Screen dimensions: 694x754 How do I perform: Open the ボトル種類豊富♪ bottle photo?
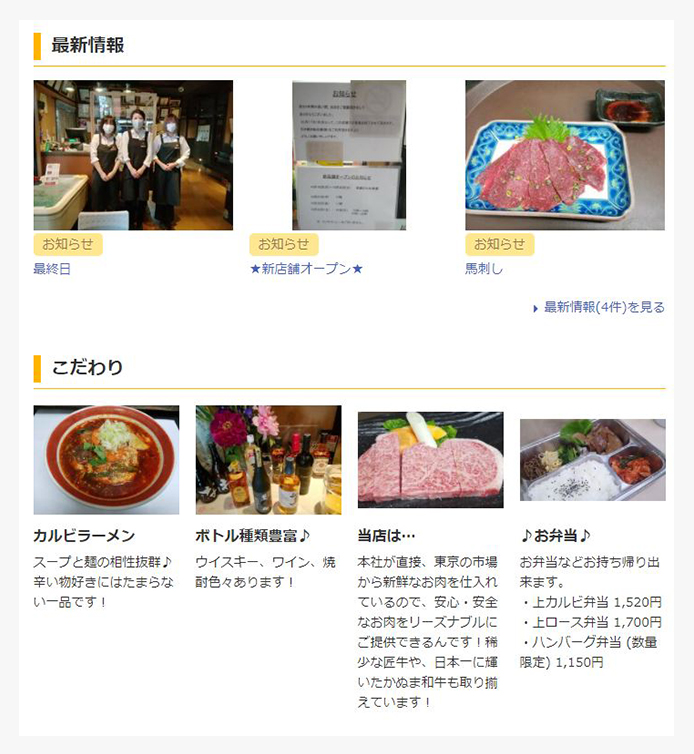268,459
